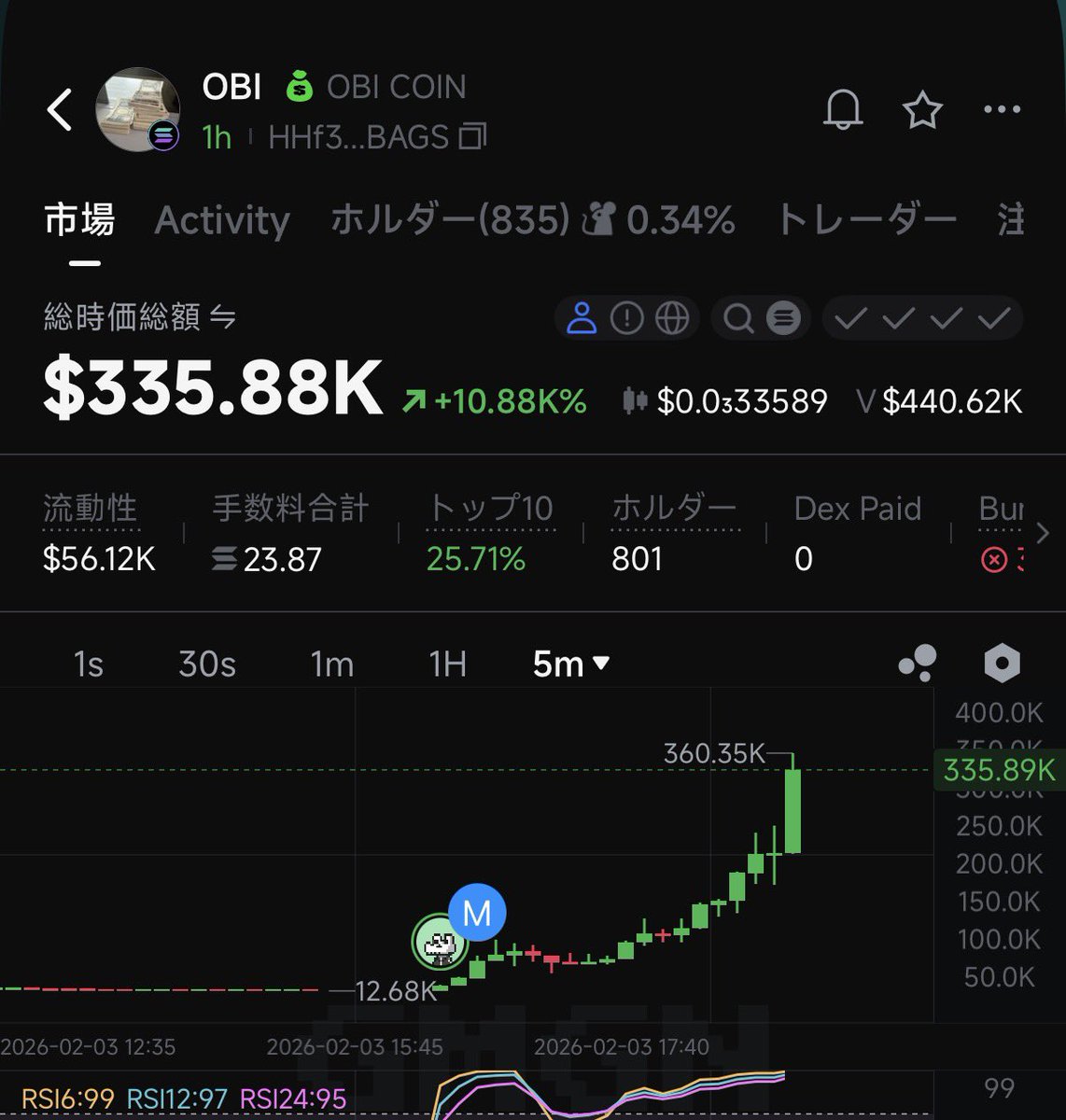Tap the search magnifier icon
The image size is (1066, 1120).
[738, 319]
